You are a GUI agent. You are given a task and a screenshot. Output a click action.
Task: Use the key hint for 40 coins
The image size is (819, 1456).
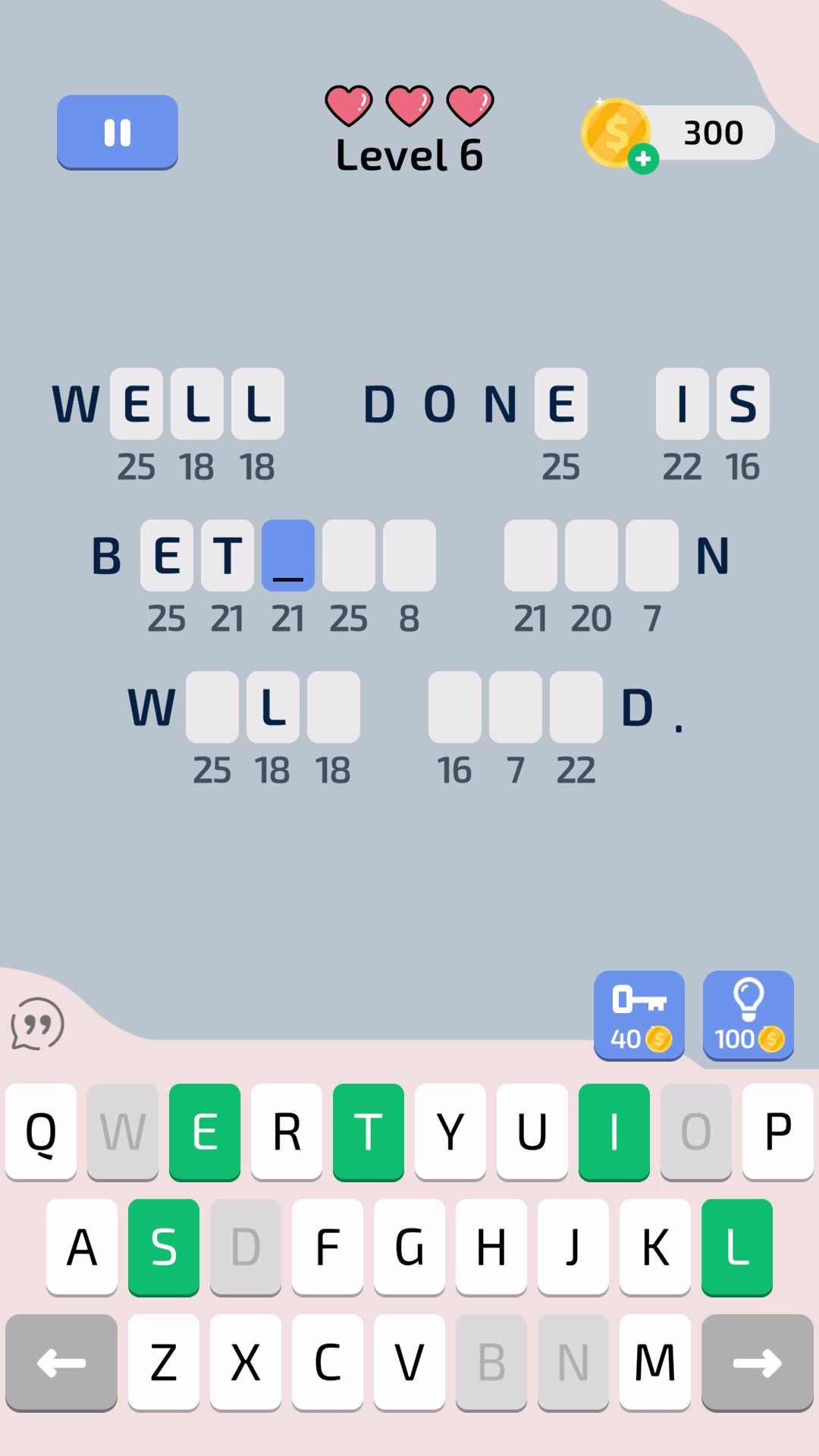(639, 1015)
